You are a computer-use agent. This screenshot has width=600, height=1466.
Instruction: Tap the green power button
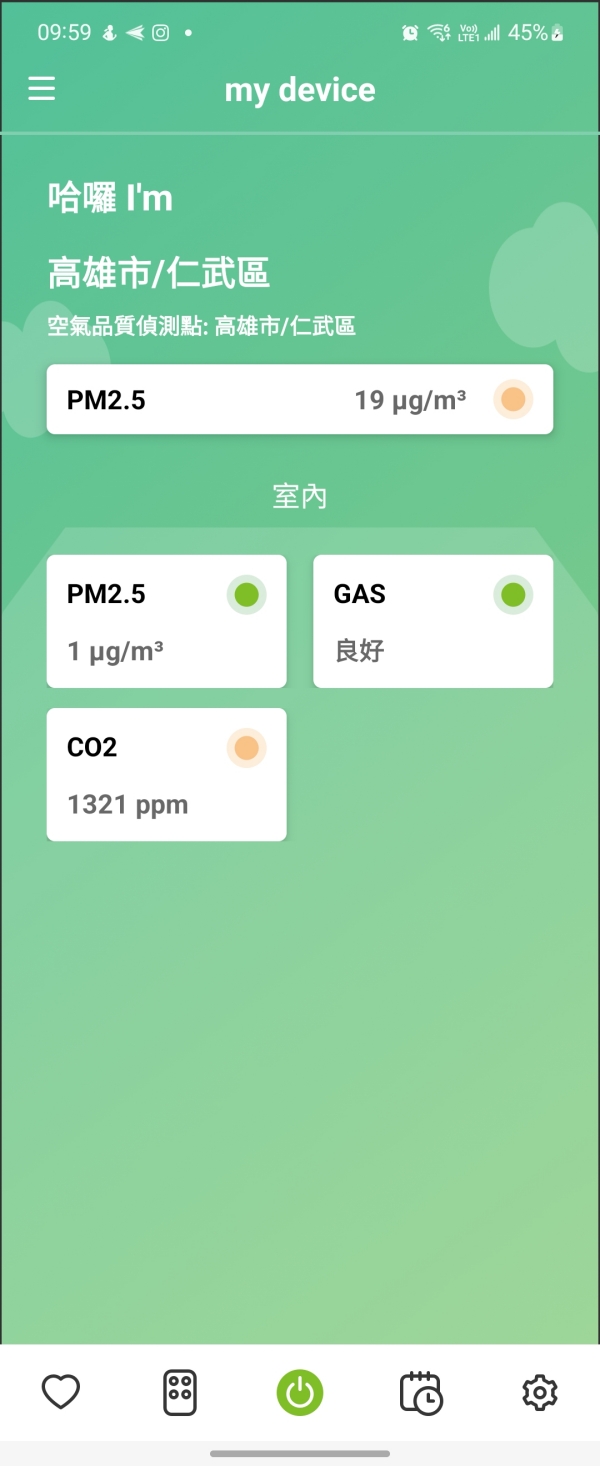pos(300,1392)
